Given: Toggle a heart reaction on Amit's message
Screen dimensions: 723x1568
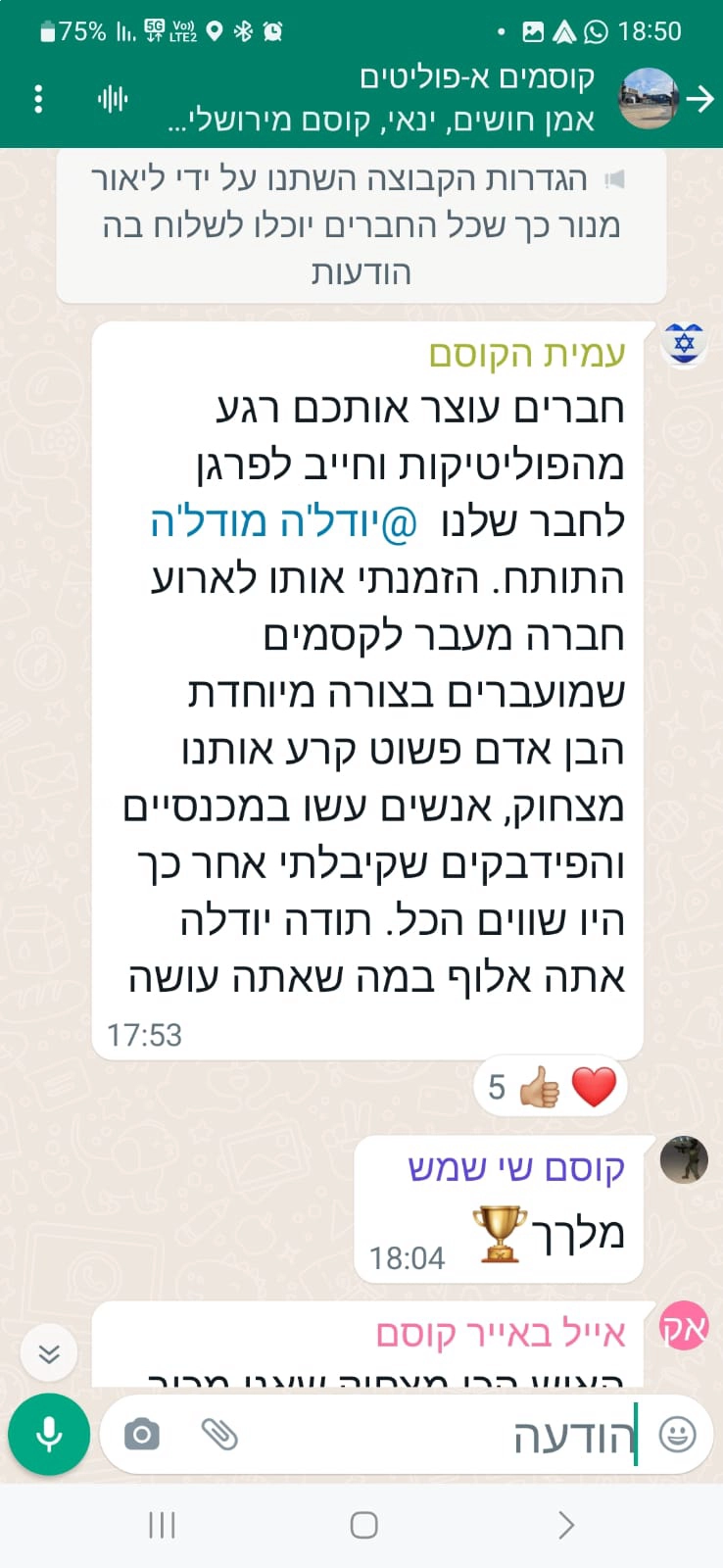Looking at the screenshot, I should pyautogui.click(x=592, y=1085).
